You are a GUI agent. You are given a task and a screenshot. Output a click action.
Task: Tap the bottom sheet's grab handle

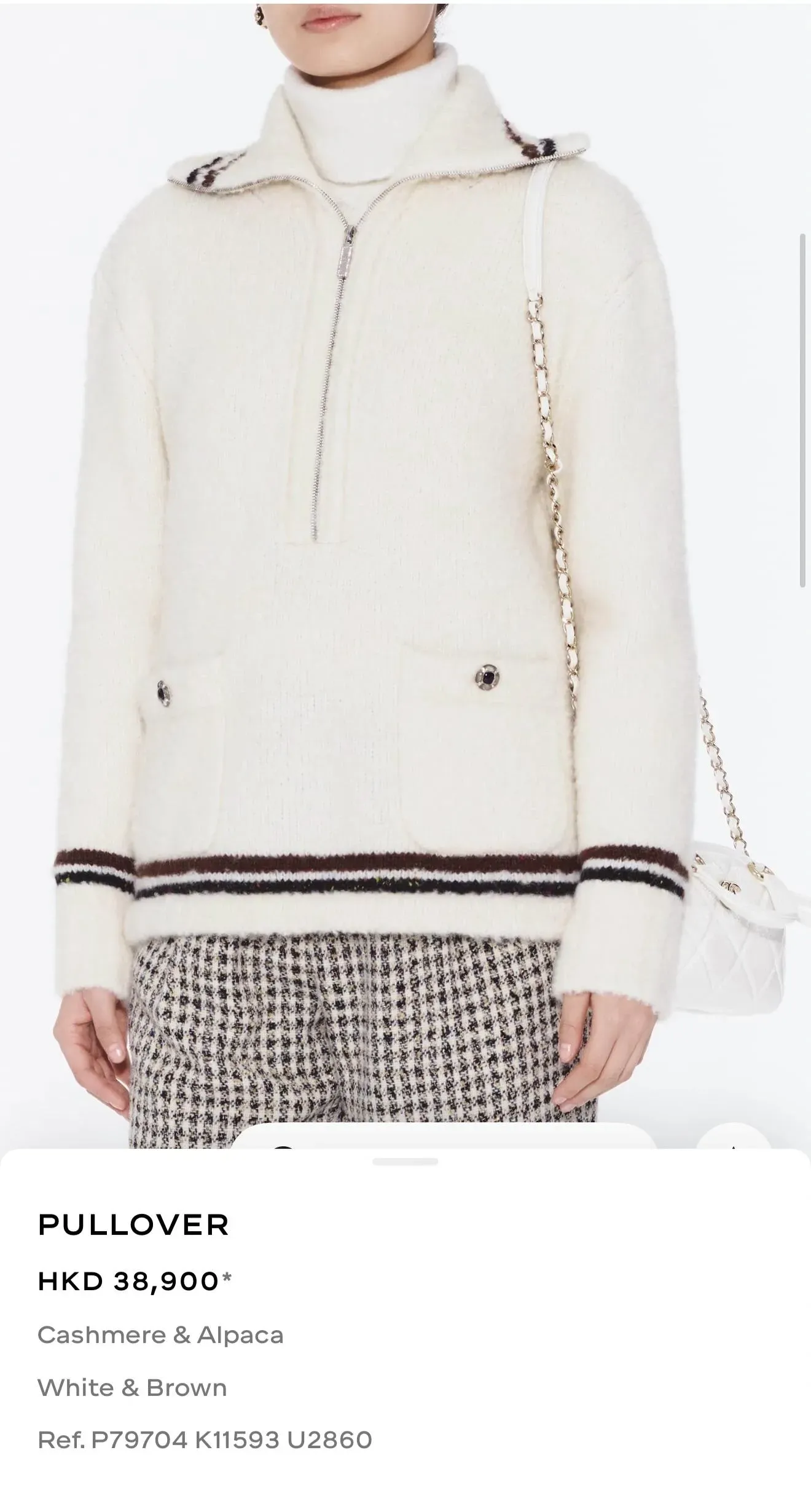click(x=405, y=1162)
